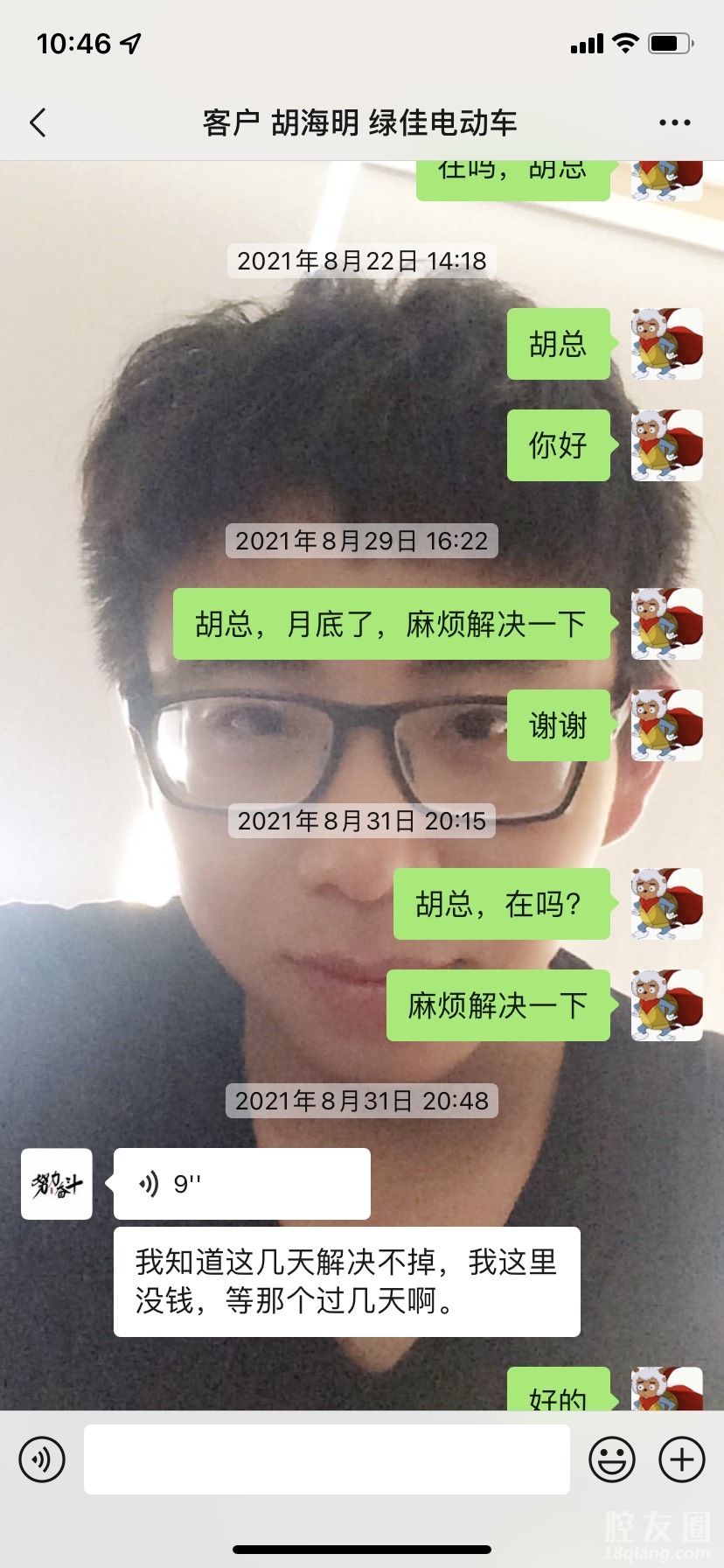
Task: Play the 9-second voice message
Action: [241, 1184]
